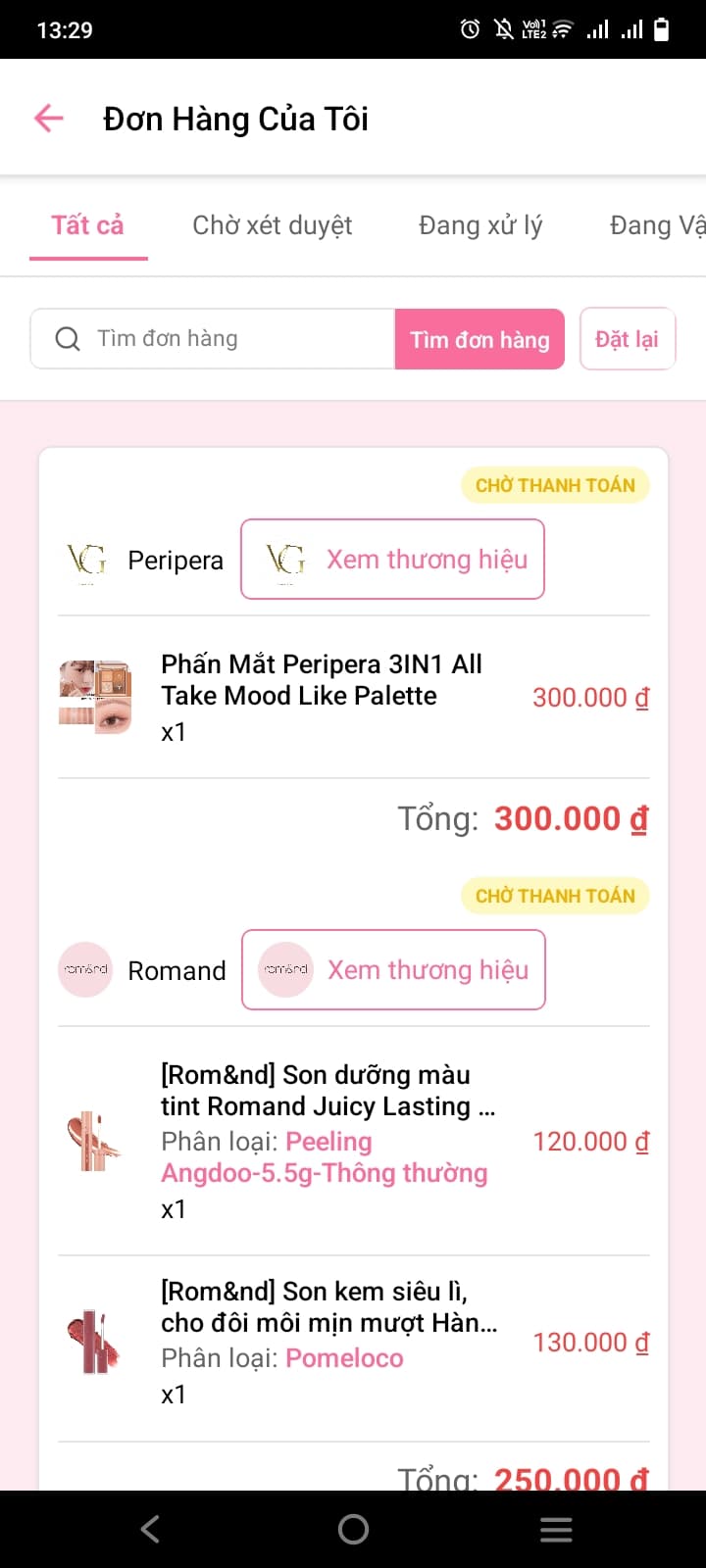Tap the pink Tìm đơn hàng button
Screen dimensions: 706x1568
coord(479,339)
